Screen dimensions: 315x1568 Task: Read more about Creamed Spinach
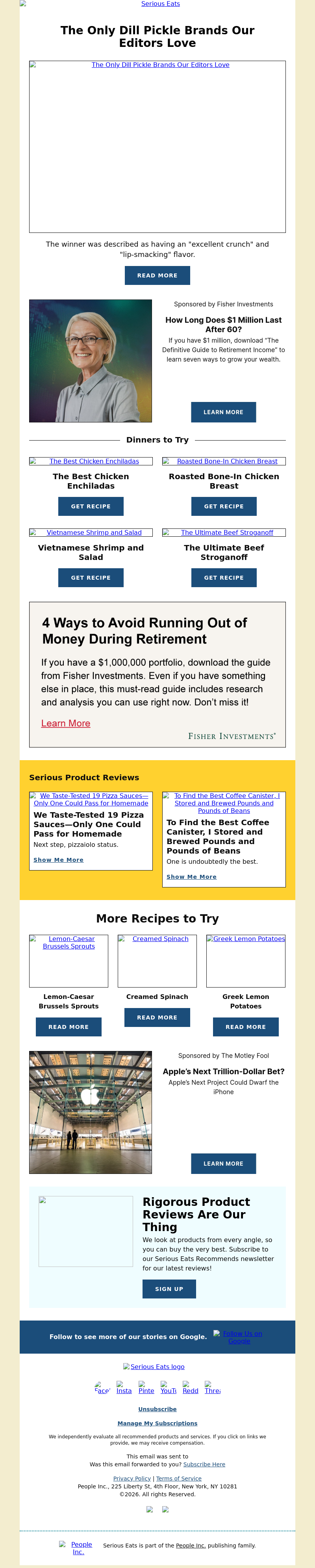pyautogui.click(x=157, y=1017)
